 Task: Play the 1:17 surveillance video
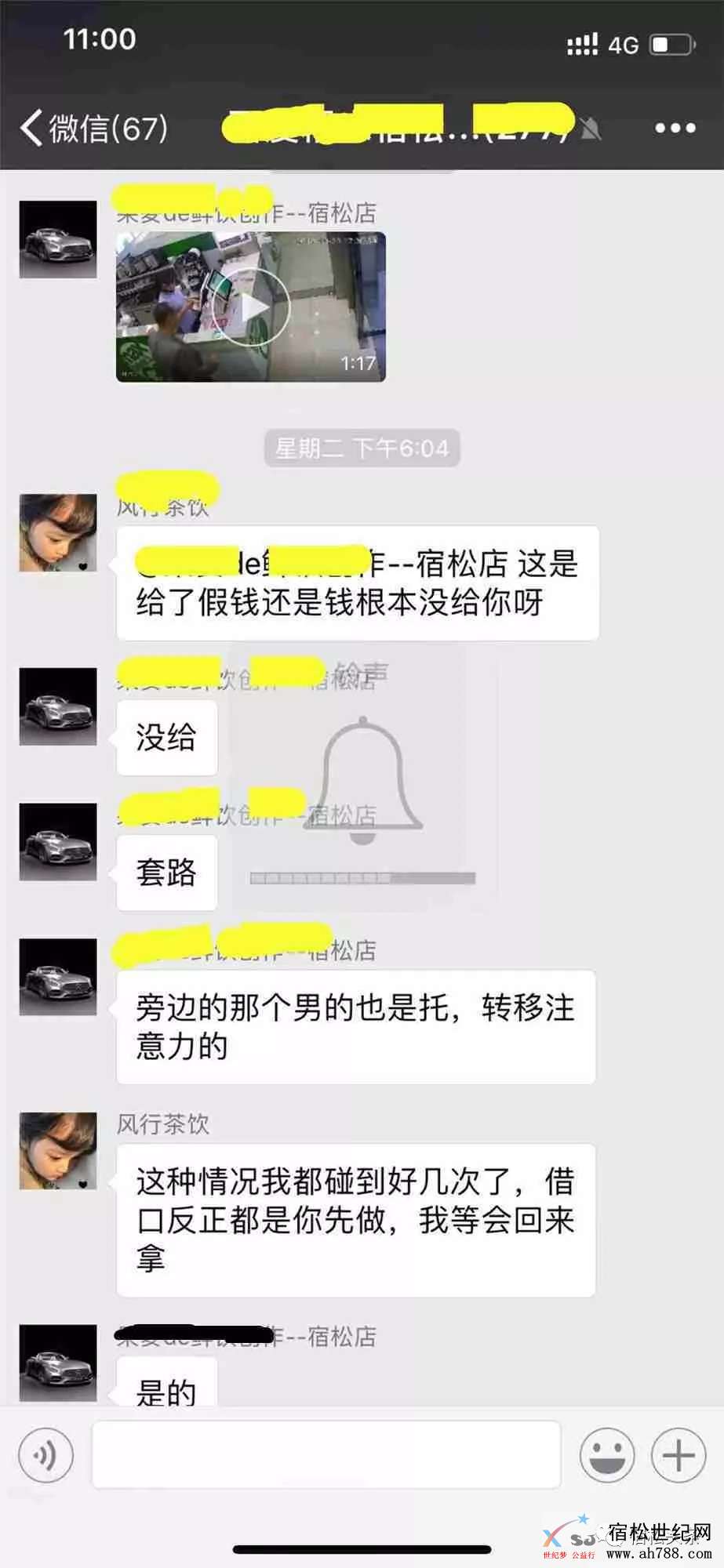(251, 307)
